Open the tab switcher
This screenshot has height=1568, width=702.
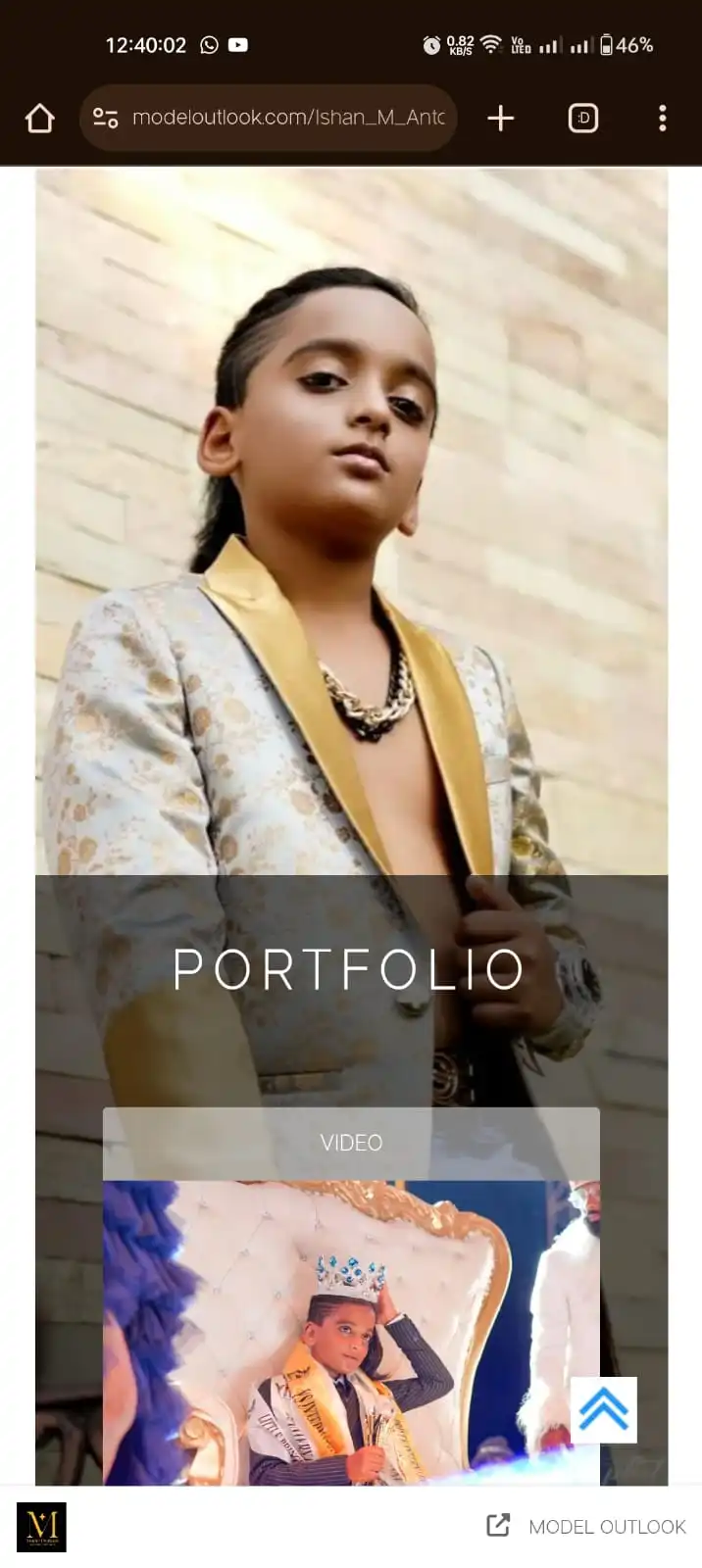tap(583, 119)
